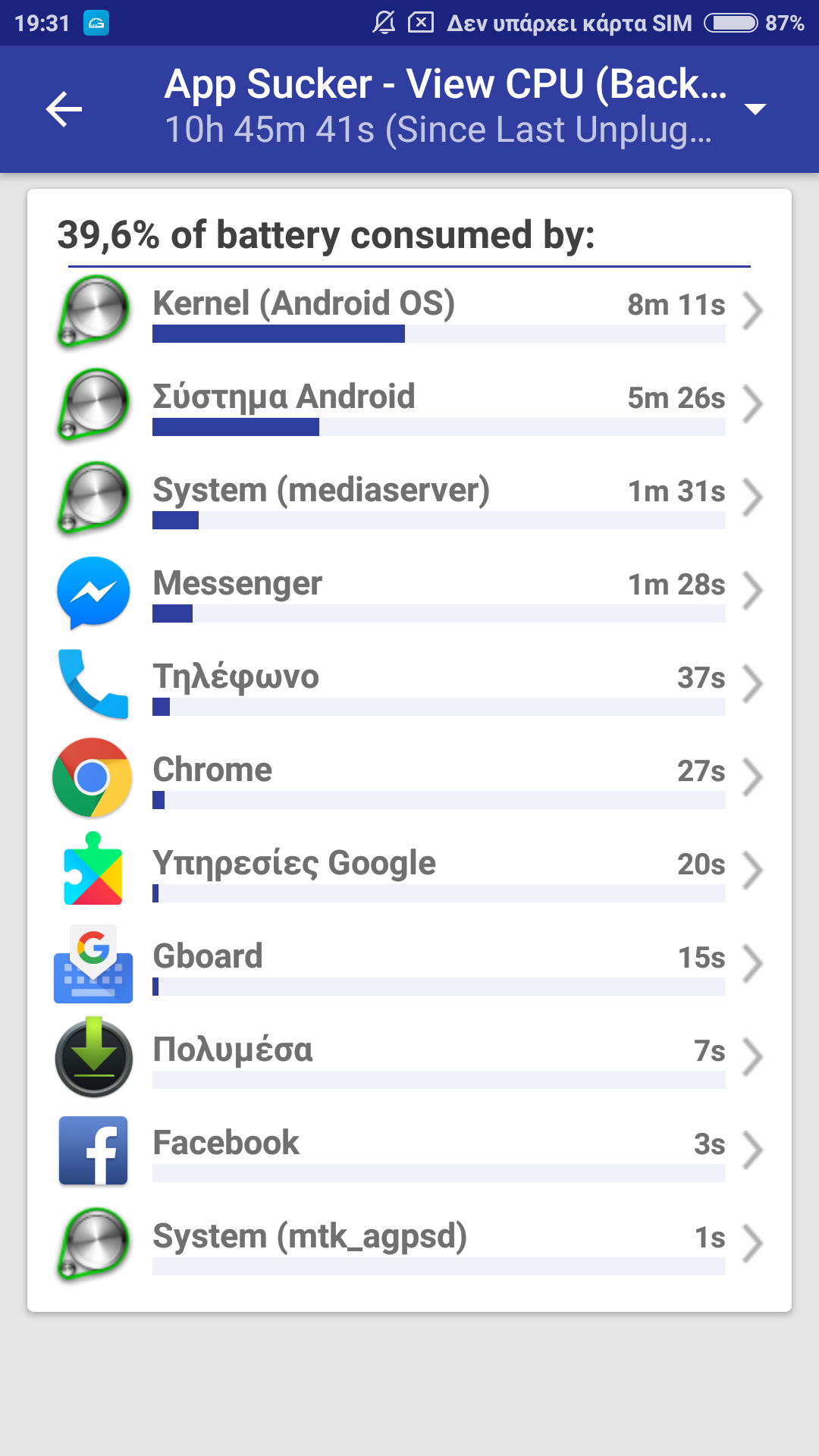Open Υπηρεσίες Google details
819x1456 pixels.
click(409, 872)
